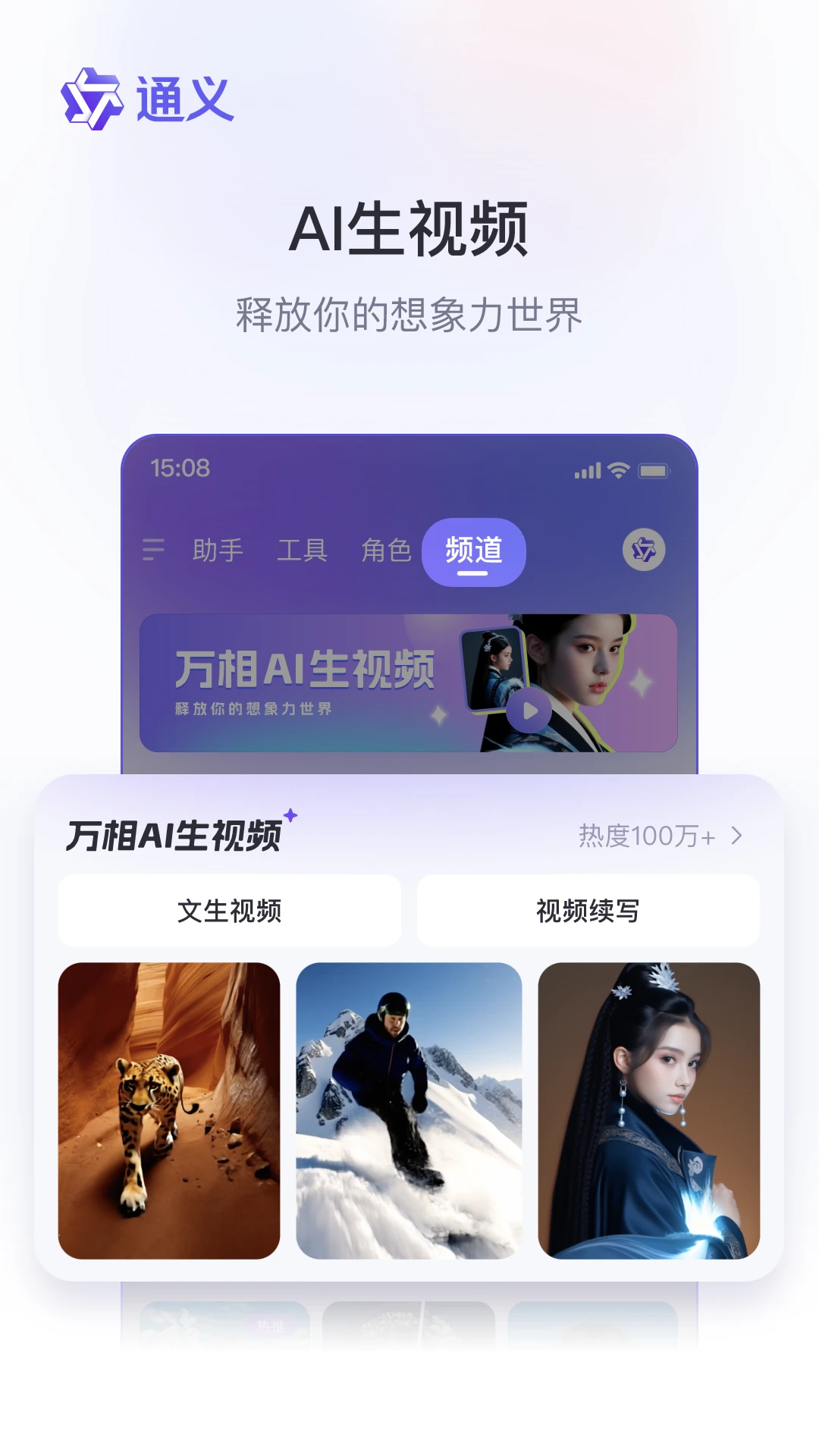
Task: Tap the play button on the banner
Action: [531, 709]
